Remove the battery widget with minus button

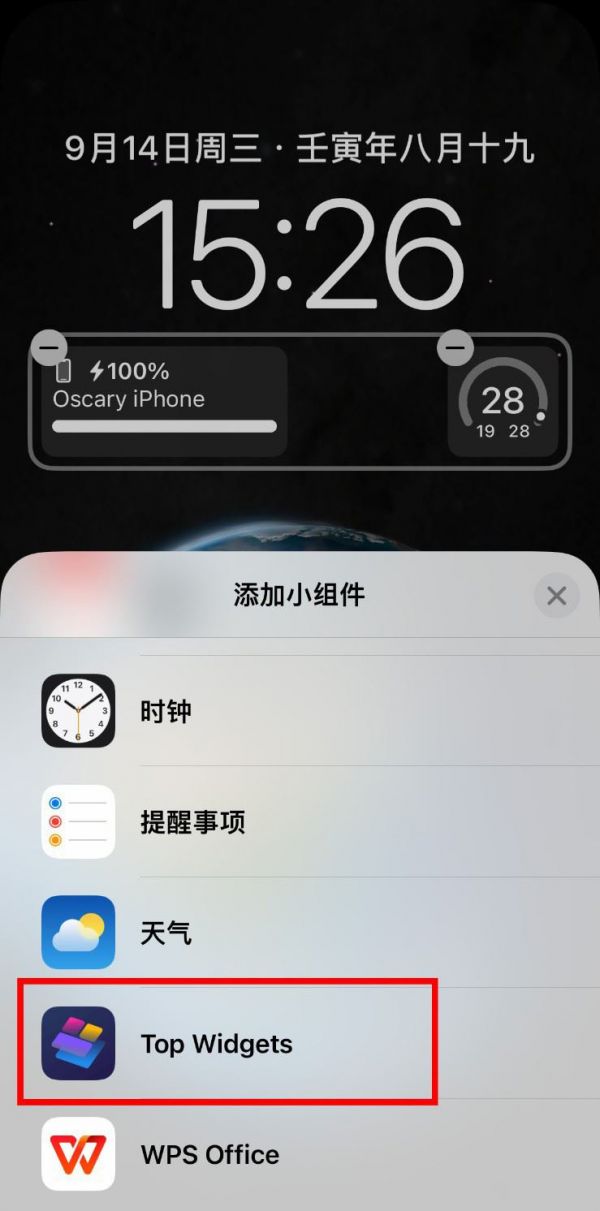pyautogui.click(x=49, y=347)
